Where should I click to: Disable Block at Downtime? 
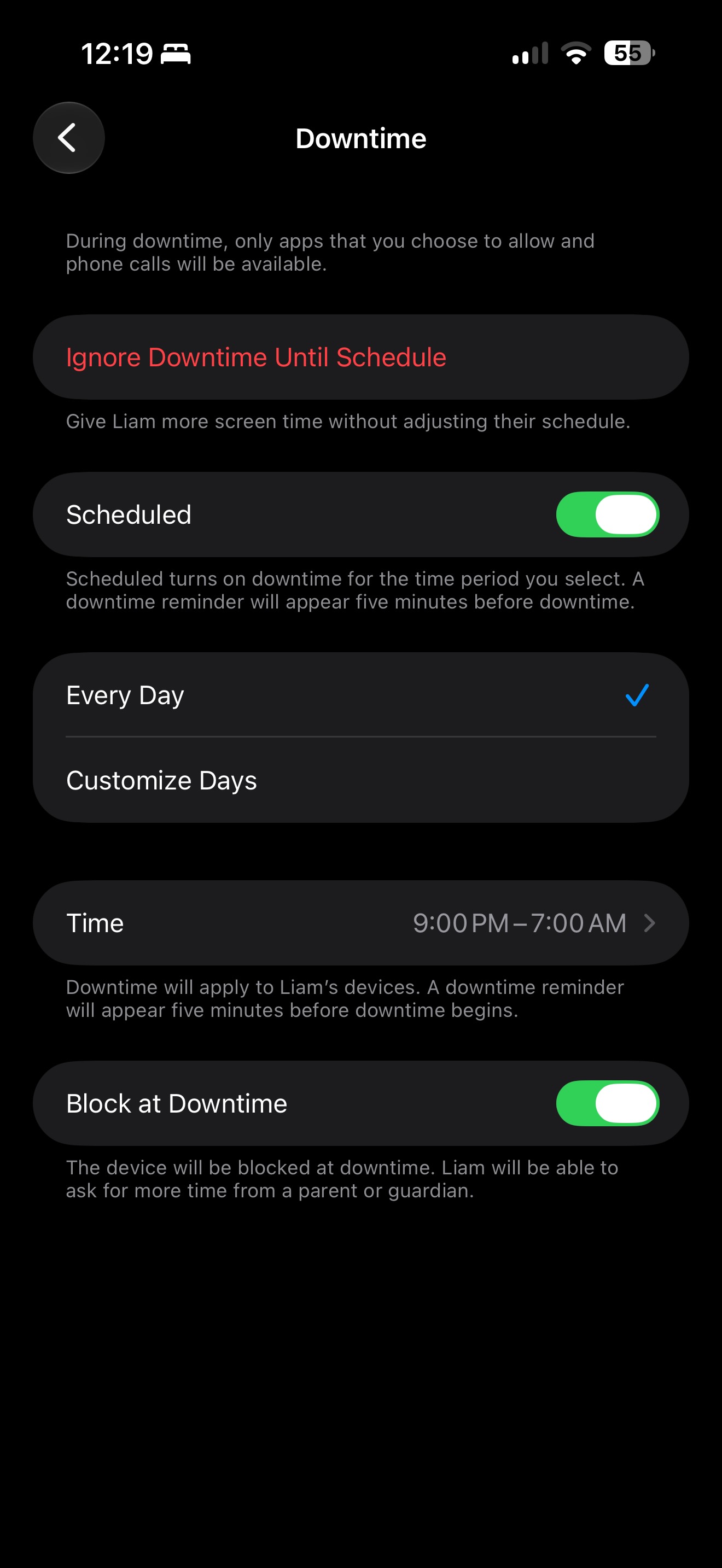(607, 1103)
